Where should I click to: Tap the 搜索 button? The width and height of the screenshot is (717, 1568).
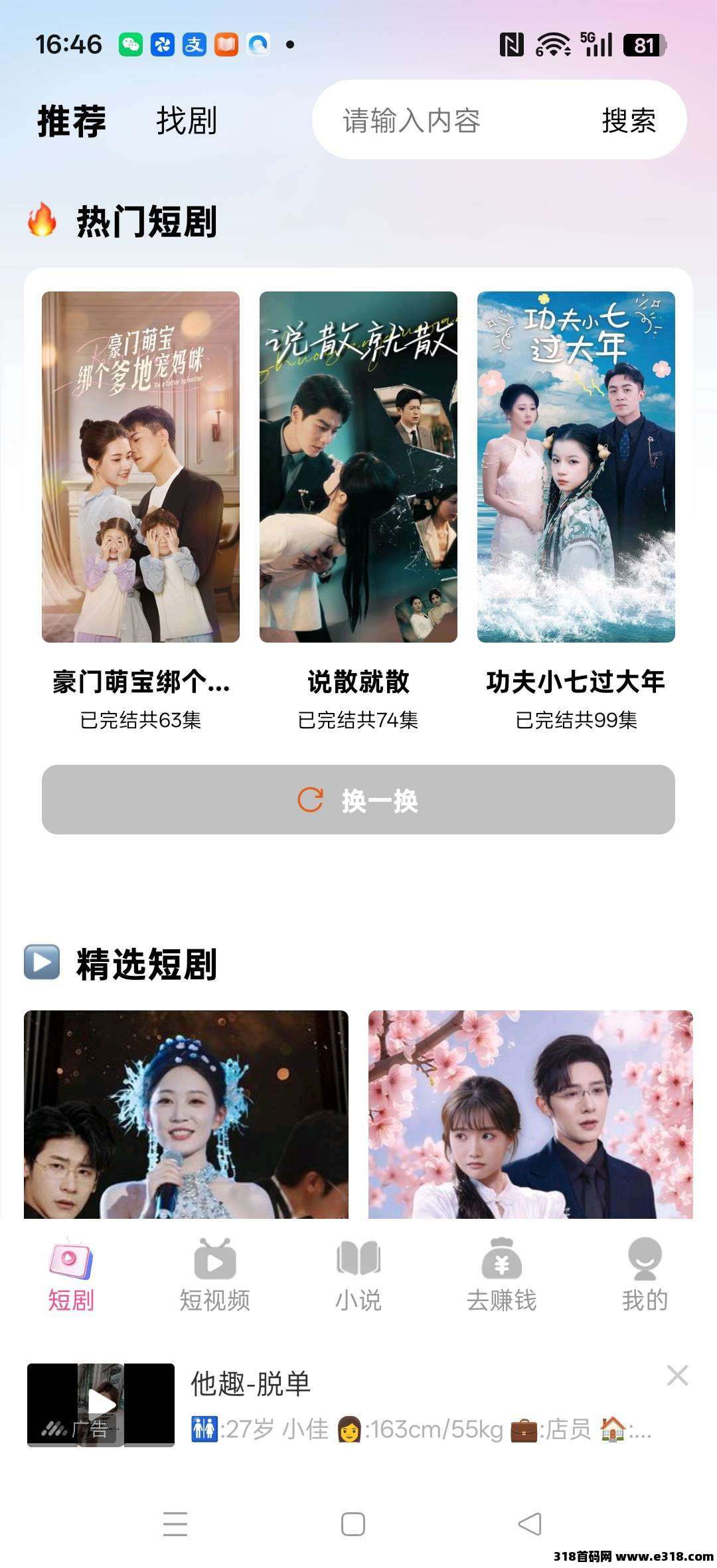(628, 121)
